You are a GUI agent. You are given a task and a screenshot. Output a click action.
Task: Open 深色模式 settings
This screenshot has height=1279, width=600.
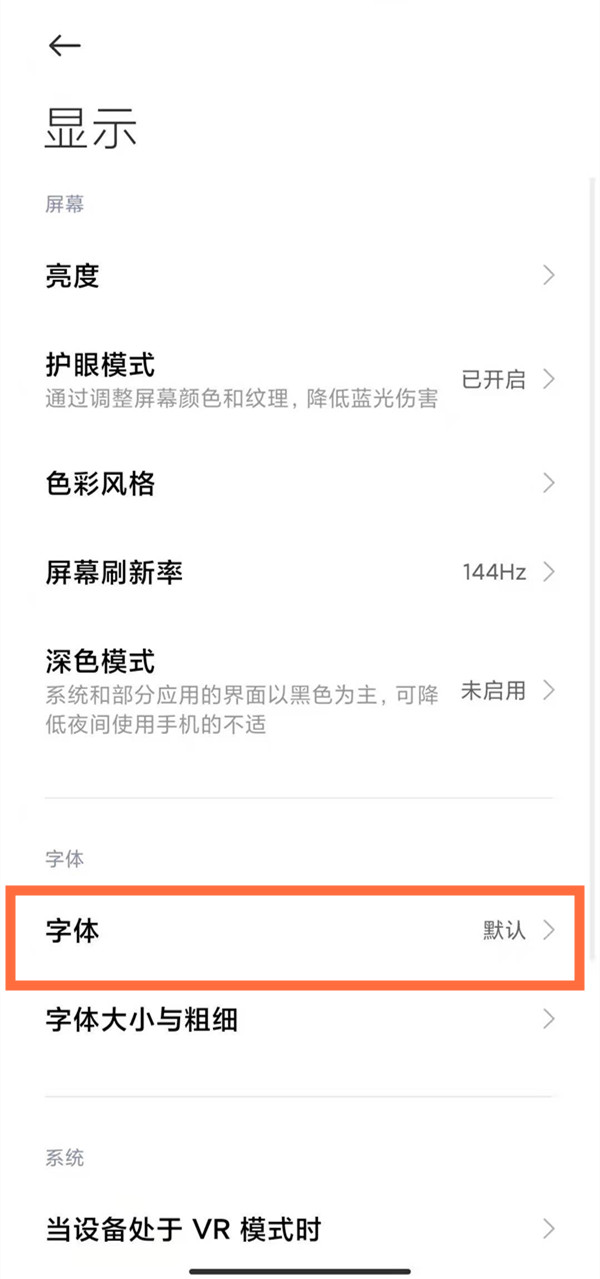point(300,690)
